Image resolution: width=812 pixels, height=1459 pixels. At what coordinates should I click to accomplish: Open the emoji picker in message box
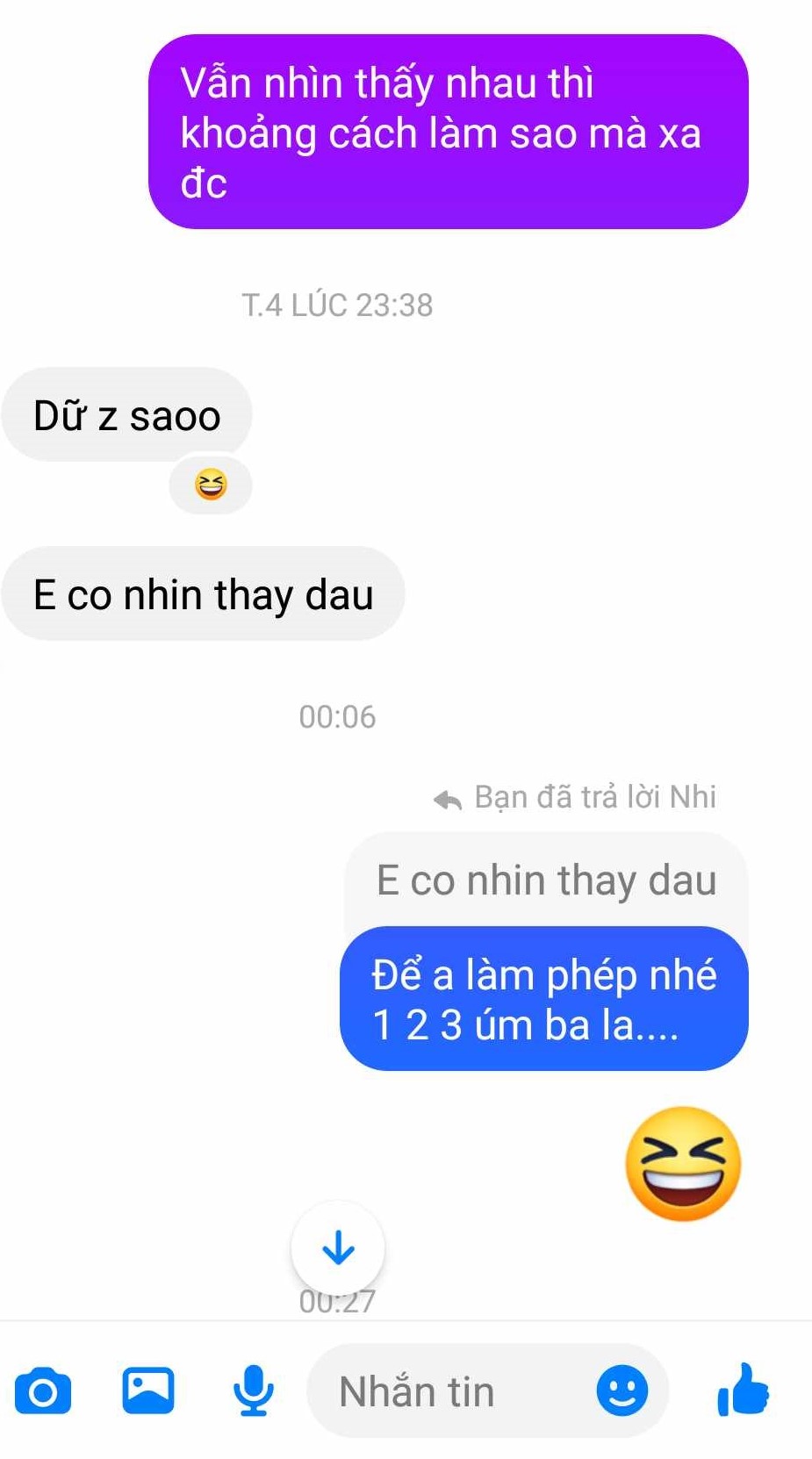point(622,1391)
